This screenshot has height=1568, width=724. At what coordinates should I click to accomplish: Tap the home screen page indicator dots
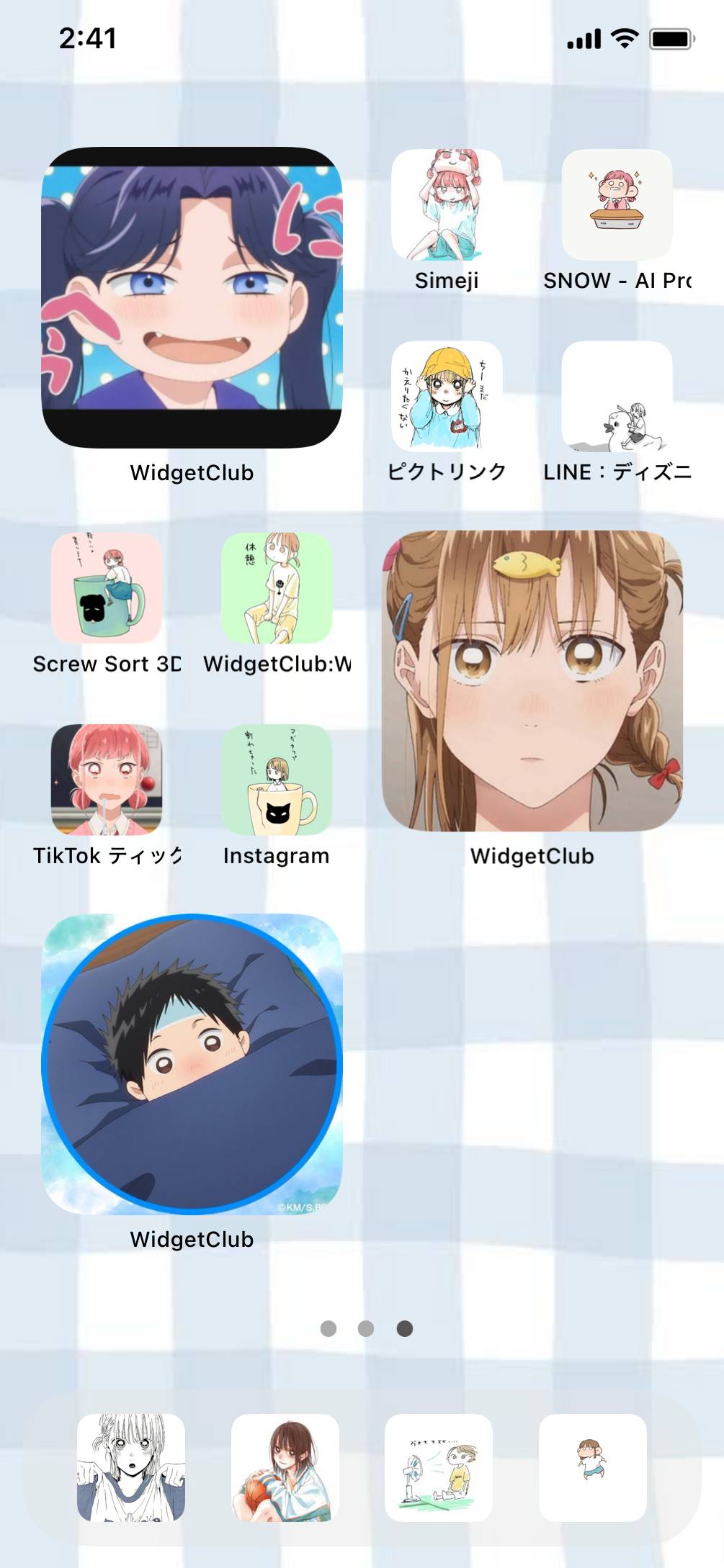366,1328
